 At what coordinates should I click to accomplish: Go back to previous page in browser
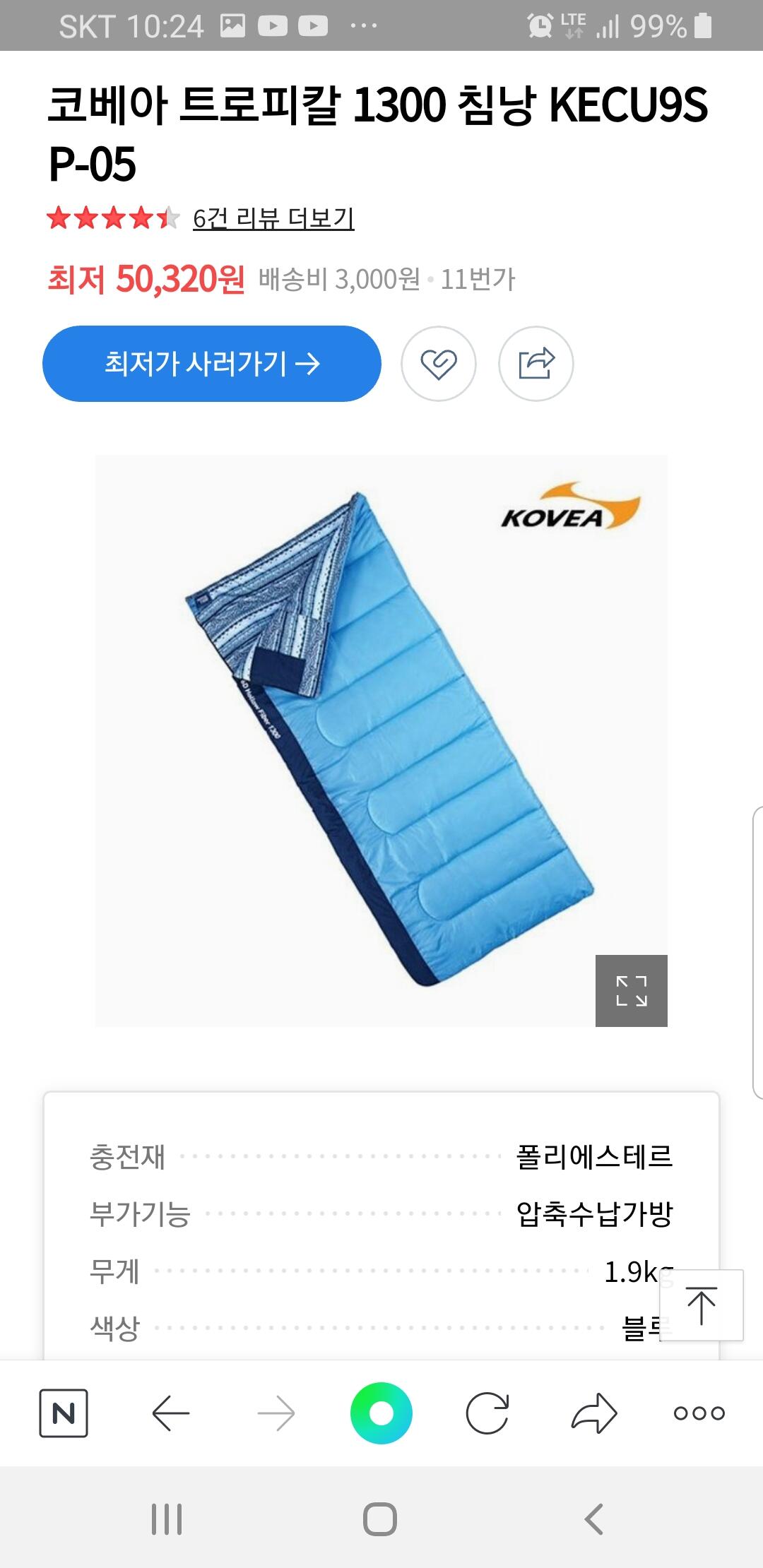(171, 1413)
